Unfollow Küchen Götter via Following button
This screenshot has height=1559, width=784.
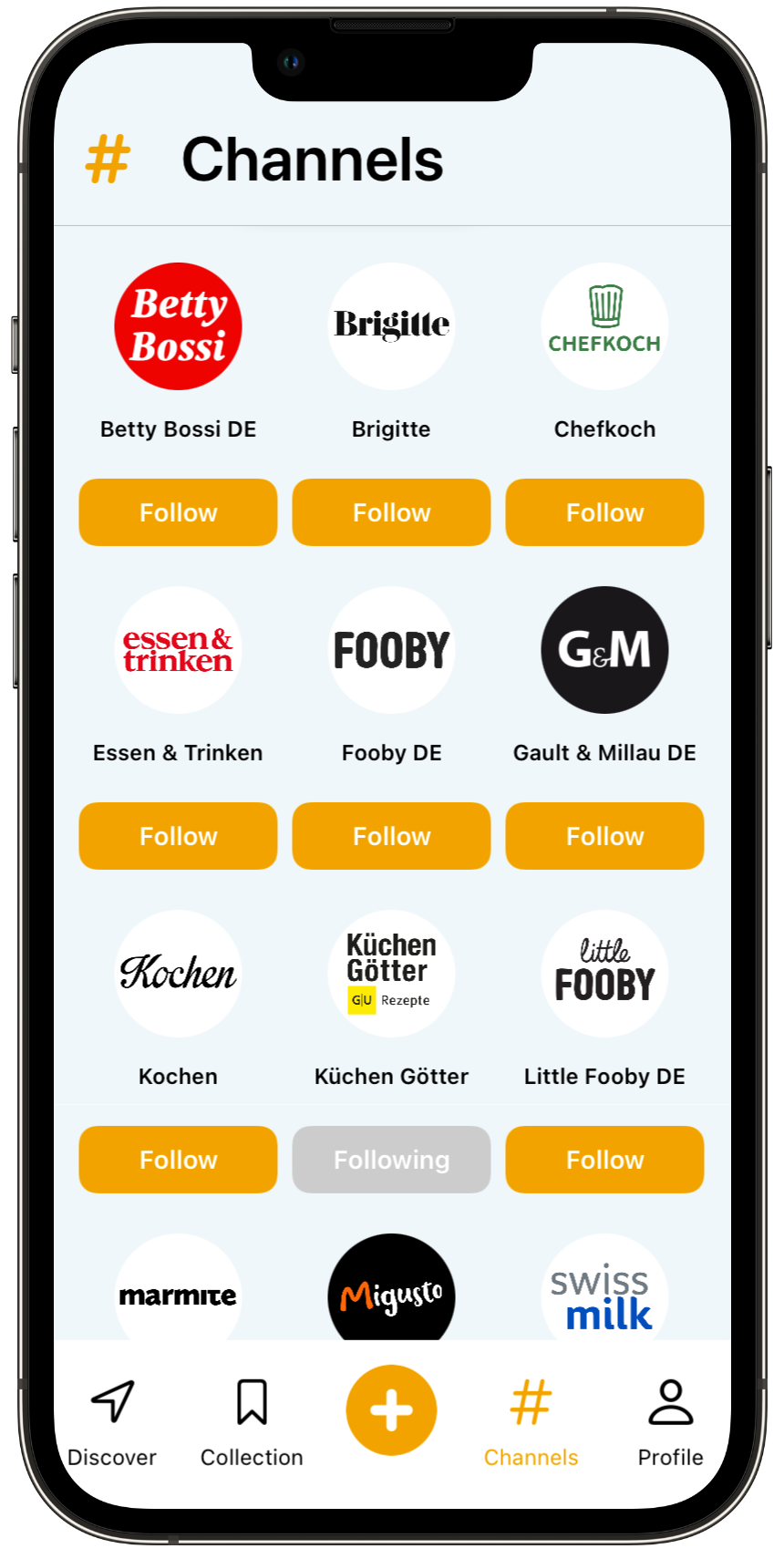click(391, 1160)
